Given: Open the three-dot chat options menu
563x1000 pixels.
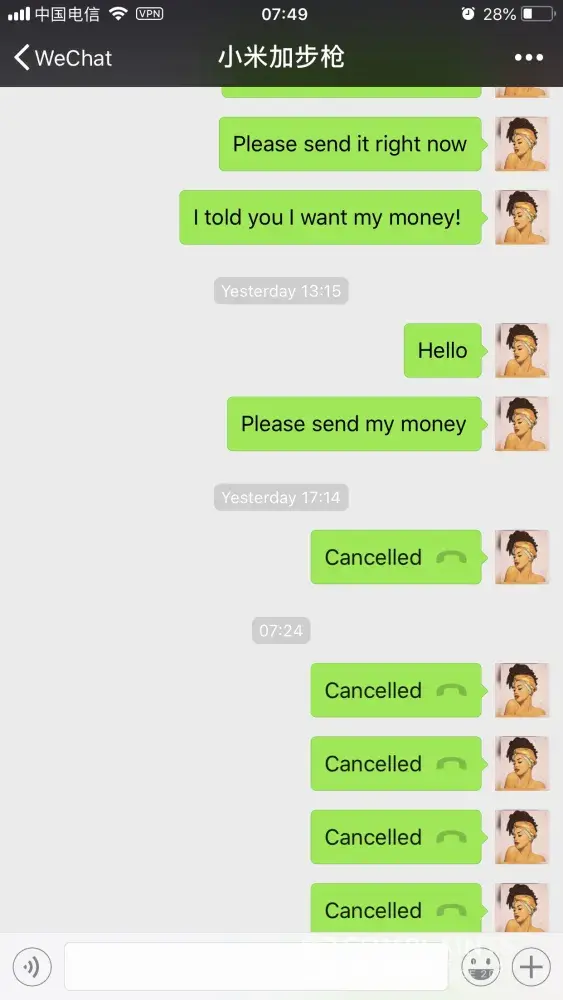Looking at the screenshot, I should coord(529,57).
